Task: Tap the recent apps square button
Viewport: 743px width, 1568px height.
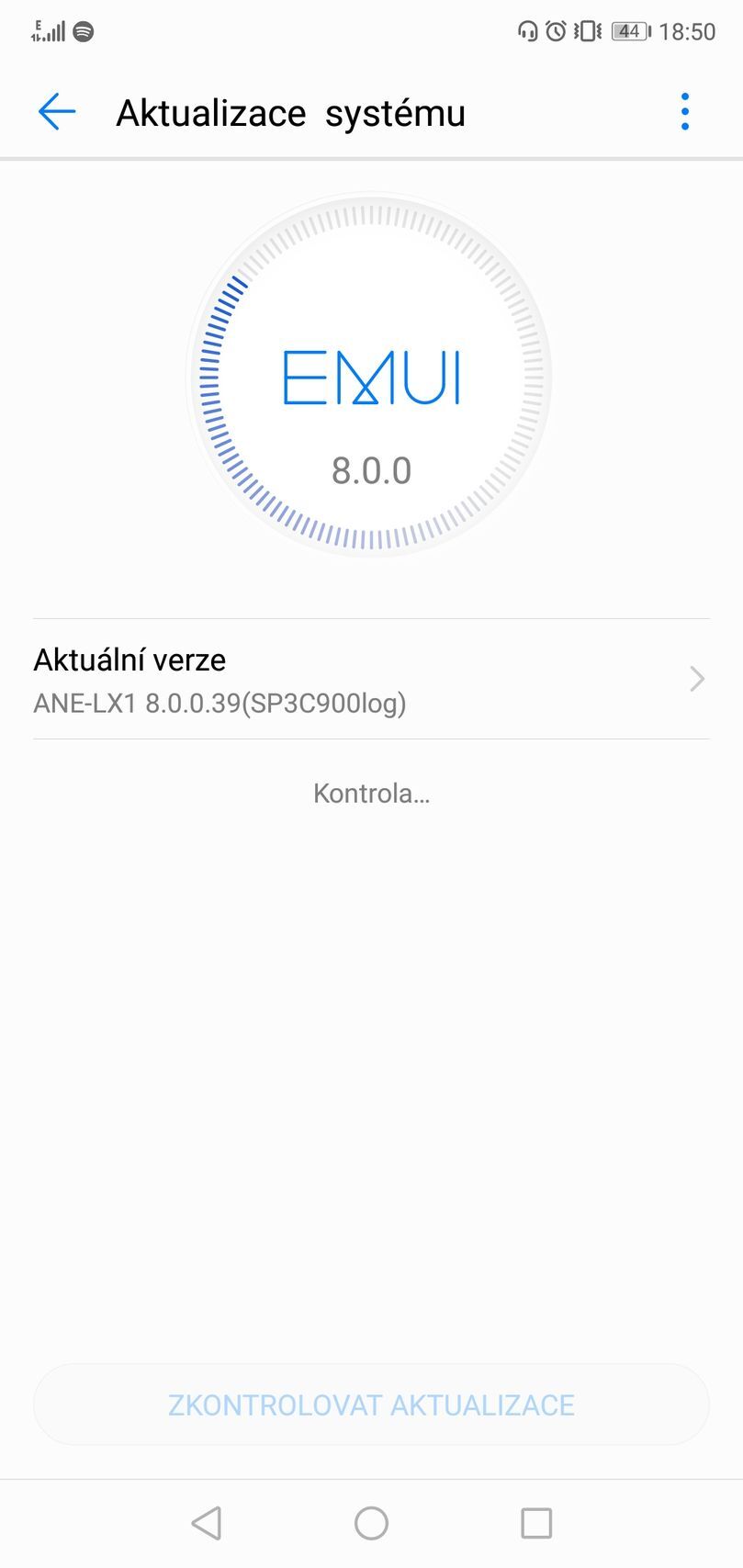Action: coord(535,1521)
